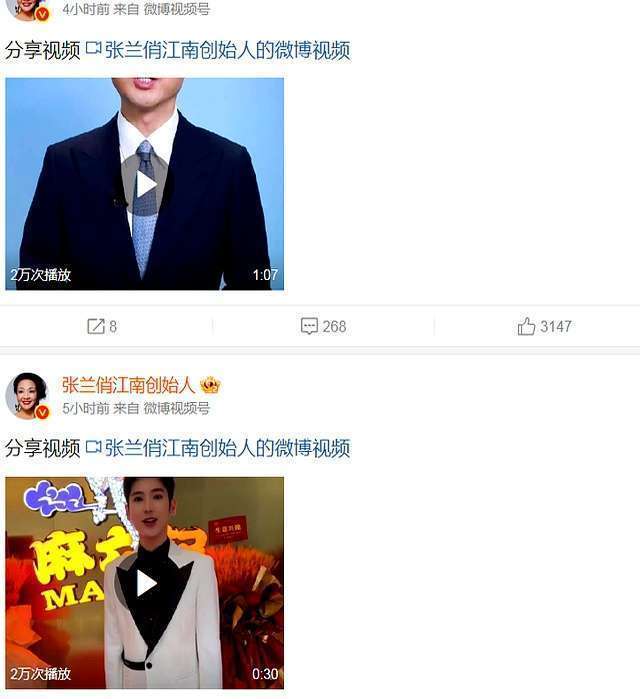Open profile avatar on the 4小时前 post

coord(27,8)
